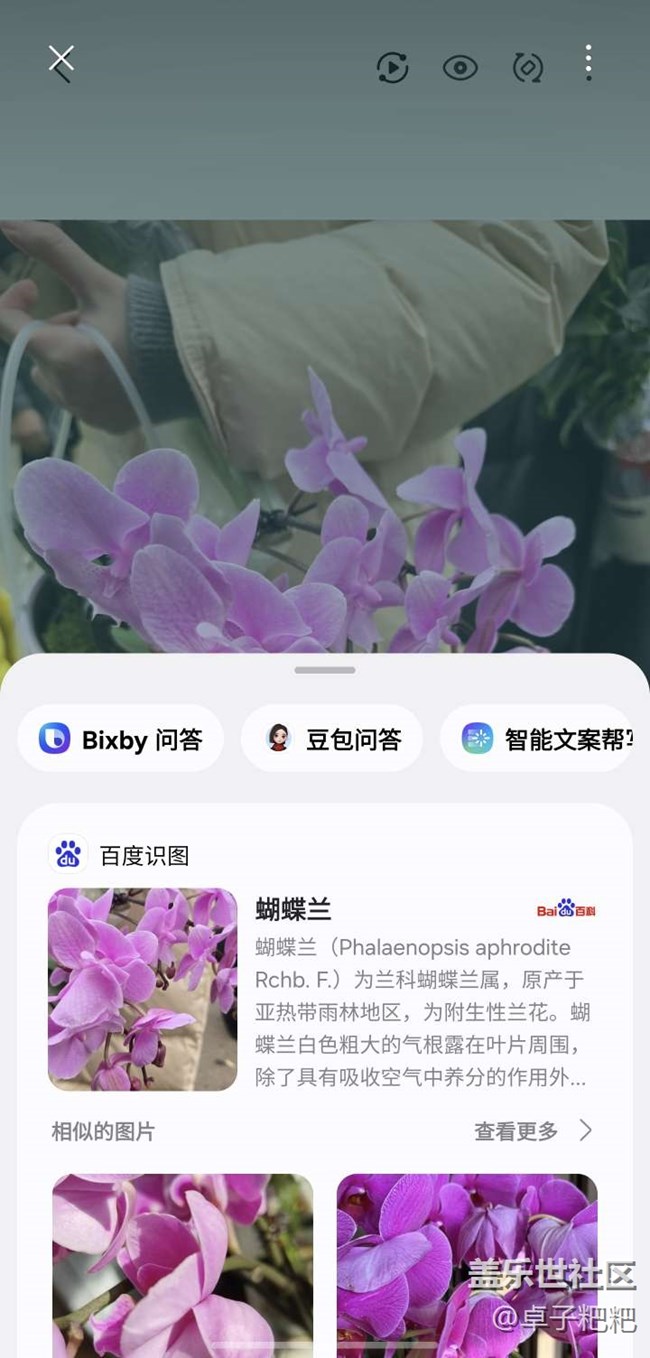Tap the Bixby Vision eye icon
The image size is (650, 1358).
(x=460, y=67)
